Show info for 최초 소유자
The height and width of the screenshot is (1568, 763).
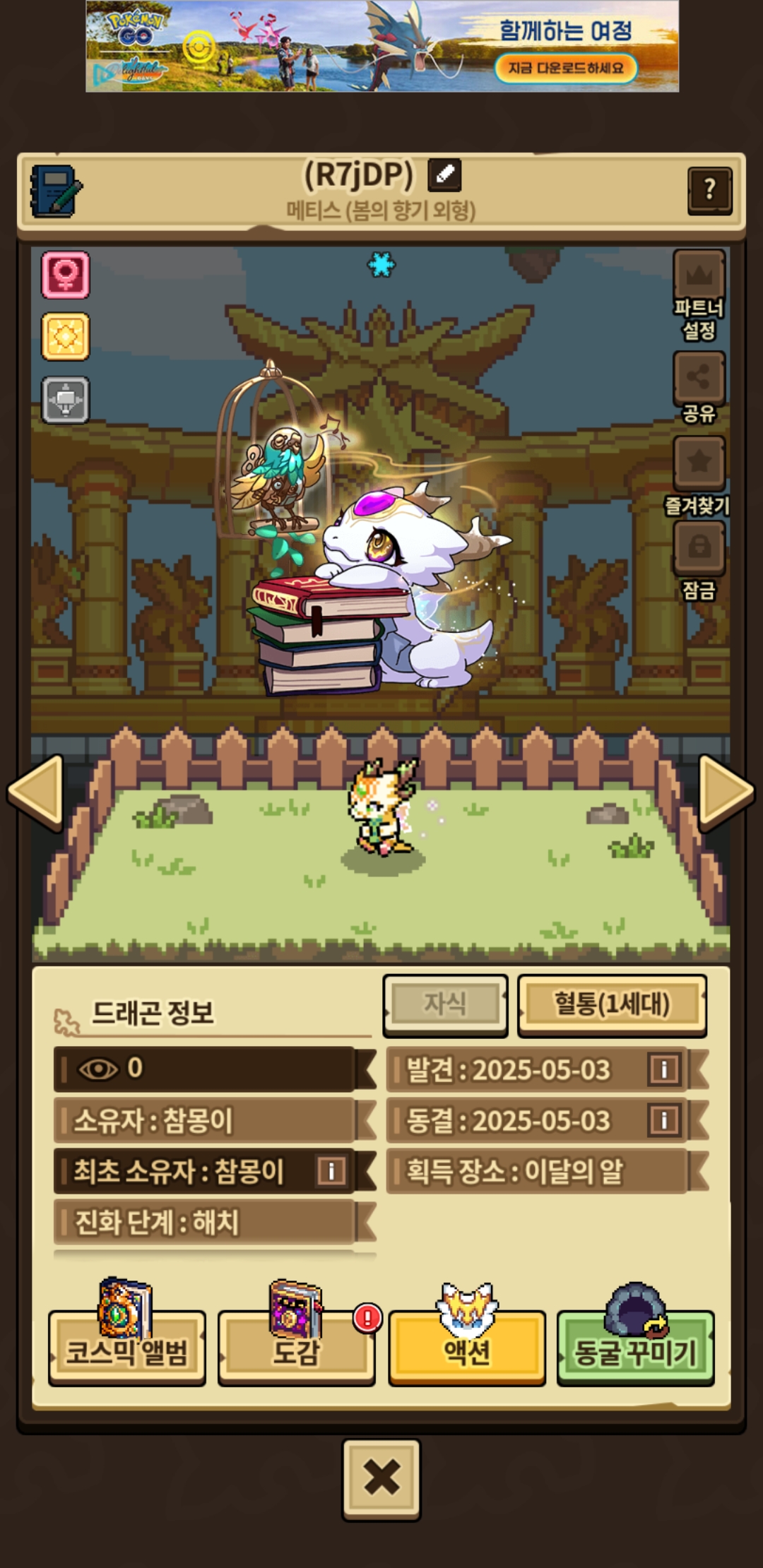click(331, 1171)
